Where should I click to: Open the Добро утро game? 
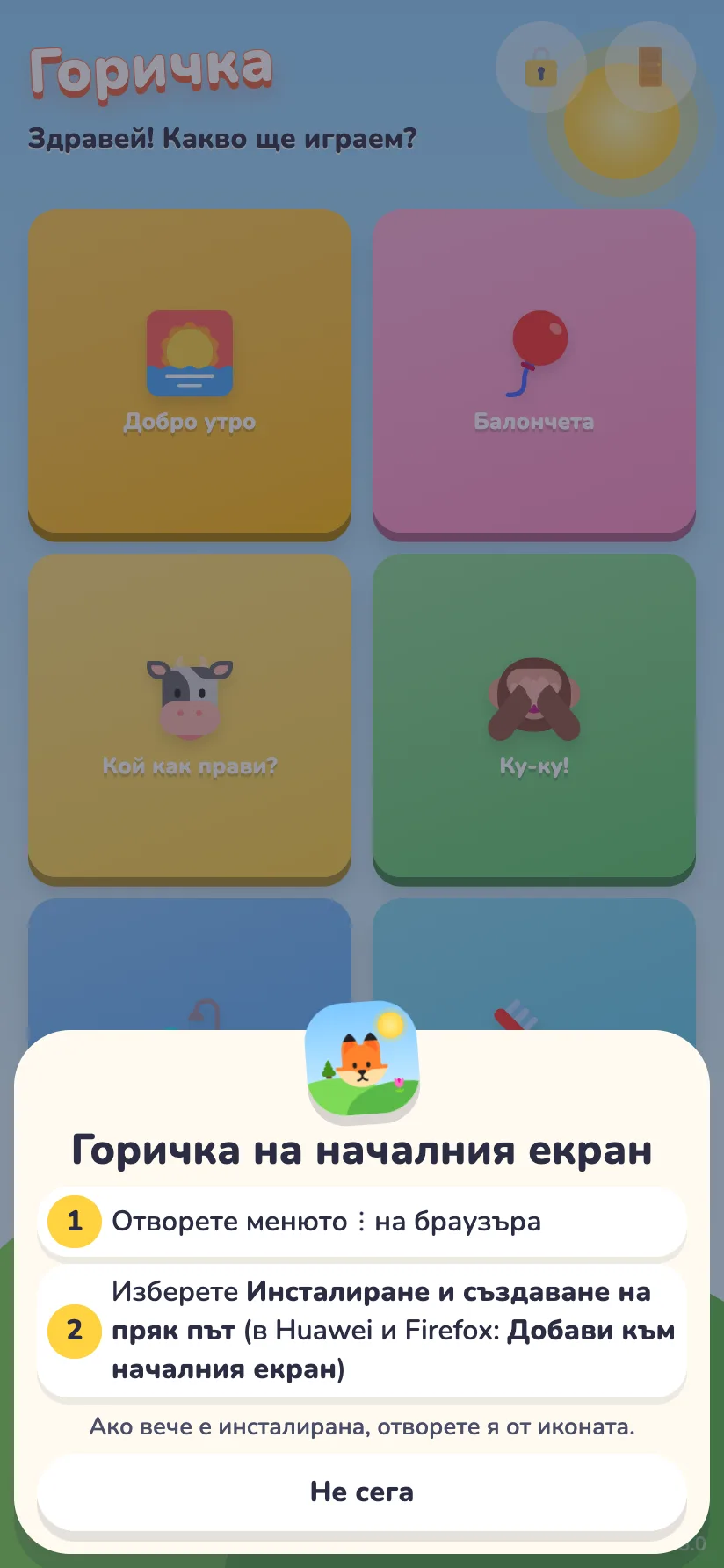pyautogui.click(x=190, y=371)
